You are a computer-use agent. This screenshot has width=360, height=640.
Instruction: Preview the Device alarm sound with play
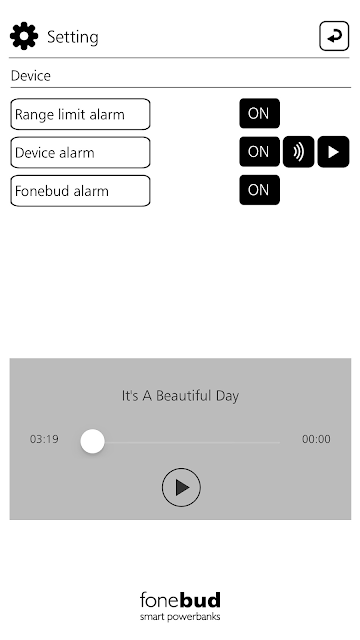pos(333,152)
